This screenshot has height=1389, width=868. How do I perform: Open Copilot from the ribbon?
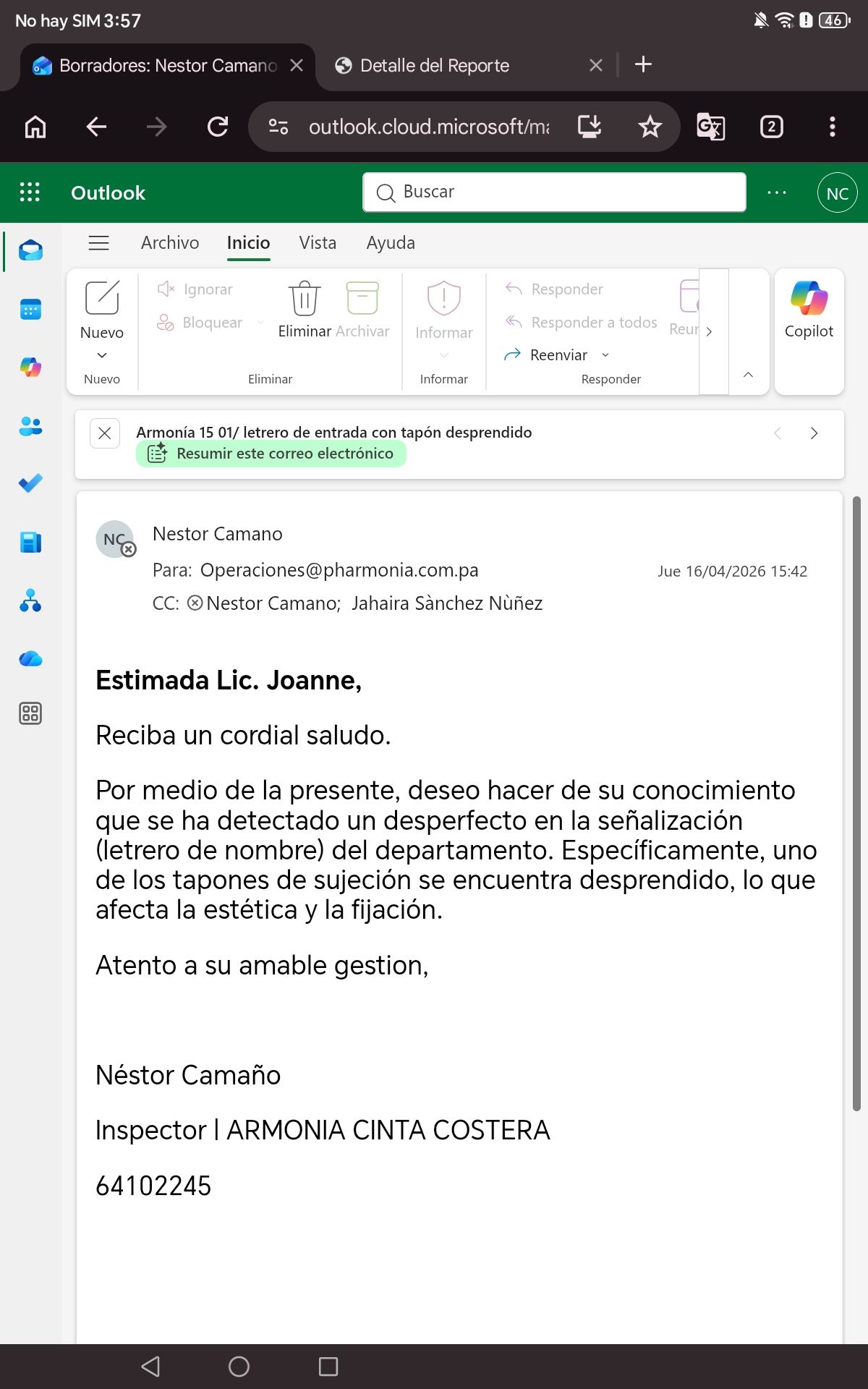809,310
